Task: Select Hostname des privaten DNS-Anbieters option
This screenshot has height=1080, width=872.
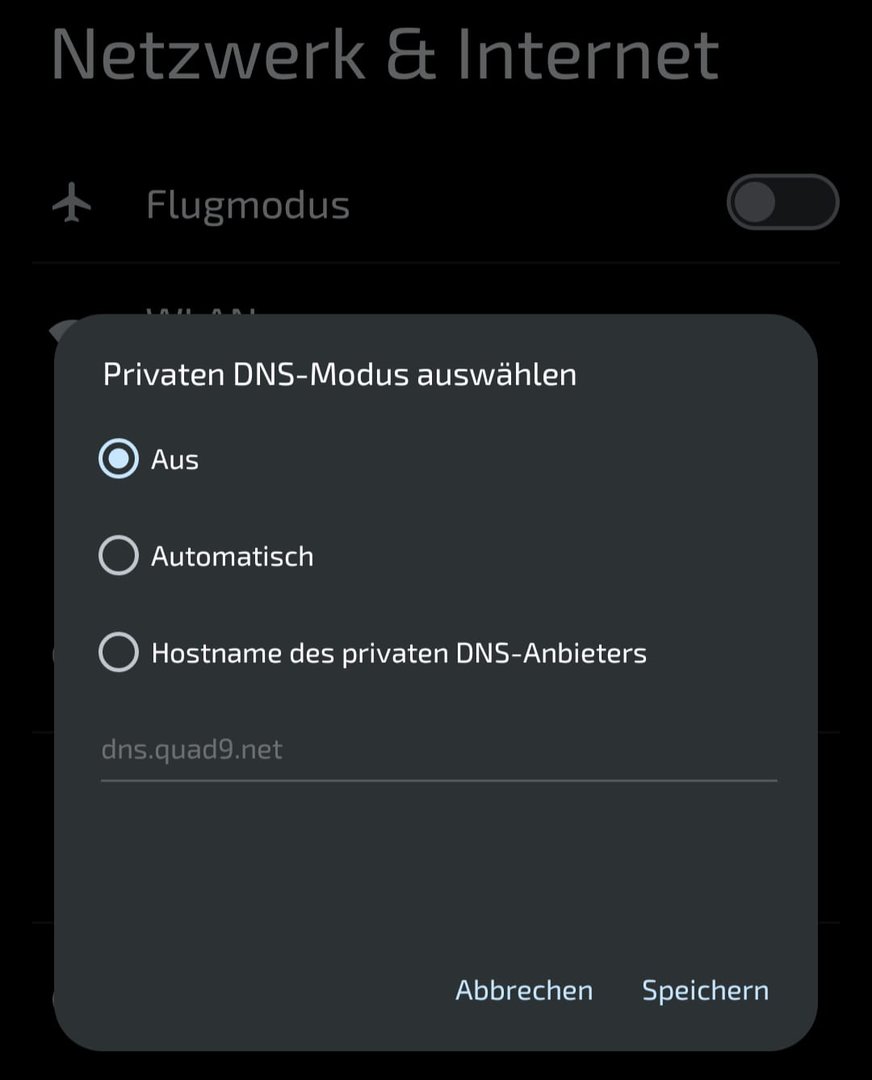Action: tap(119, 653)
